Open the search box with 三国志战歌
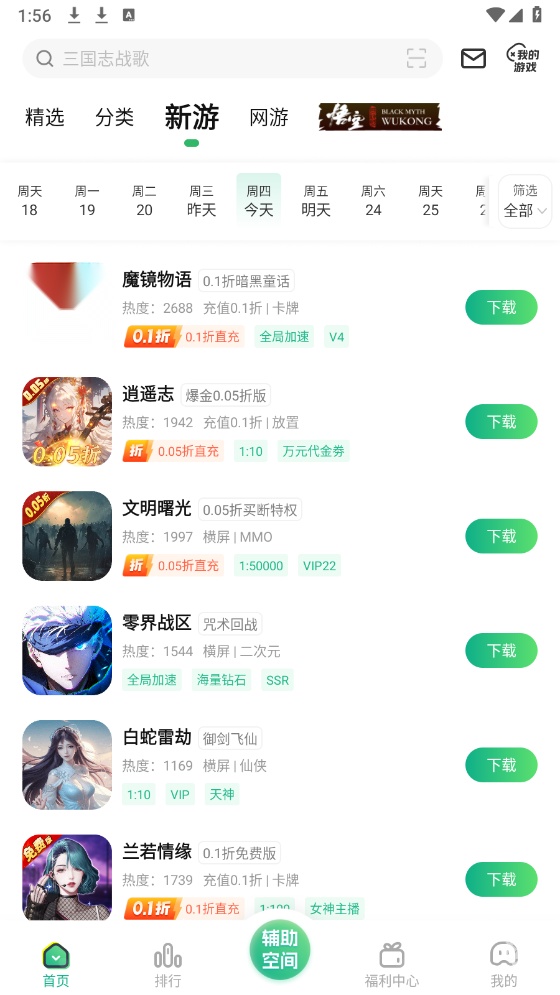Screen dimensions: 560x995 pos(232,58)
